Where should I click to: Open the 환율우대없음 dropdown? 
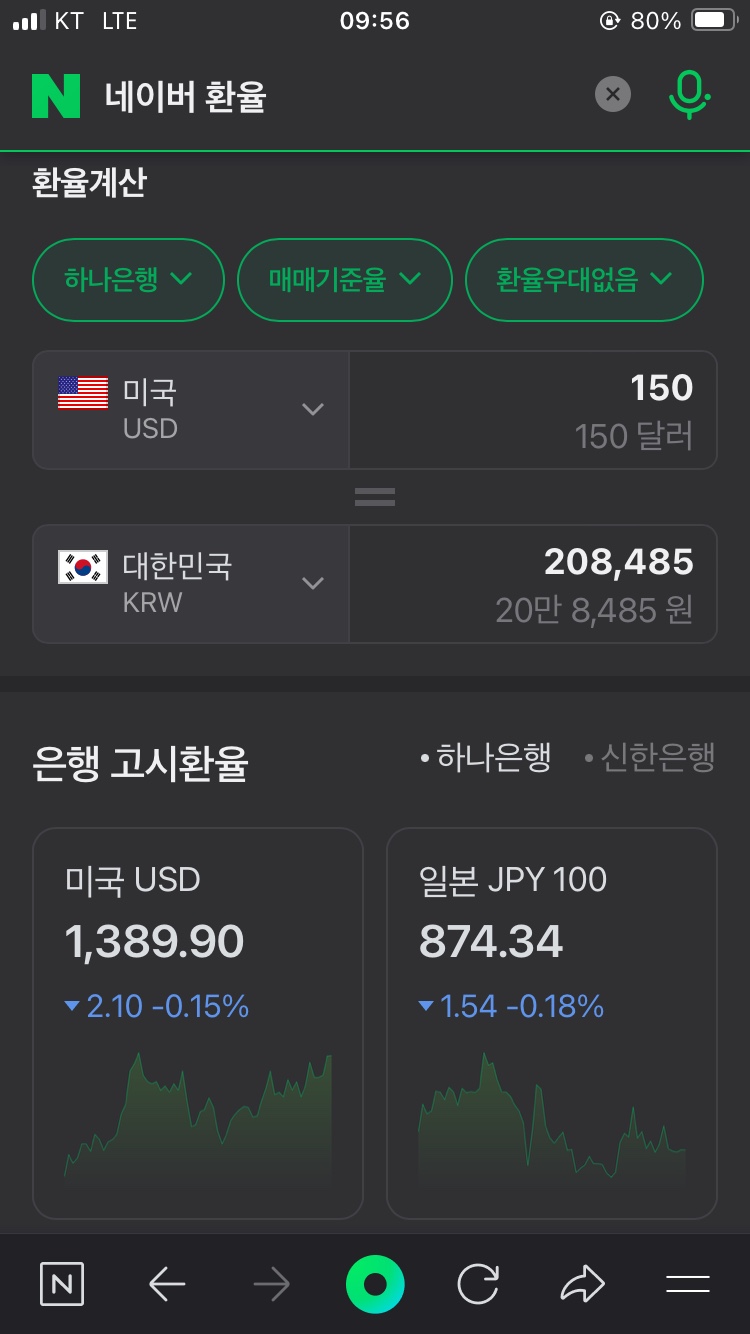[584, 280]
